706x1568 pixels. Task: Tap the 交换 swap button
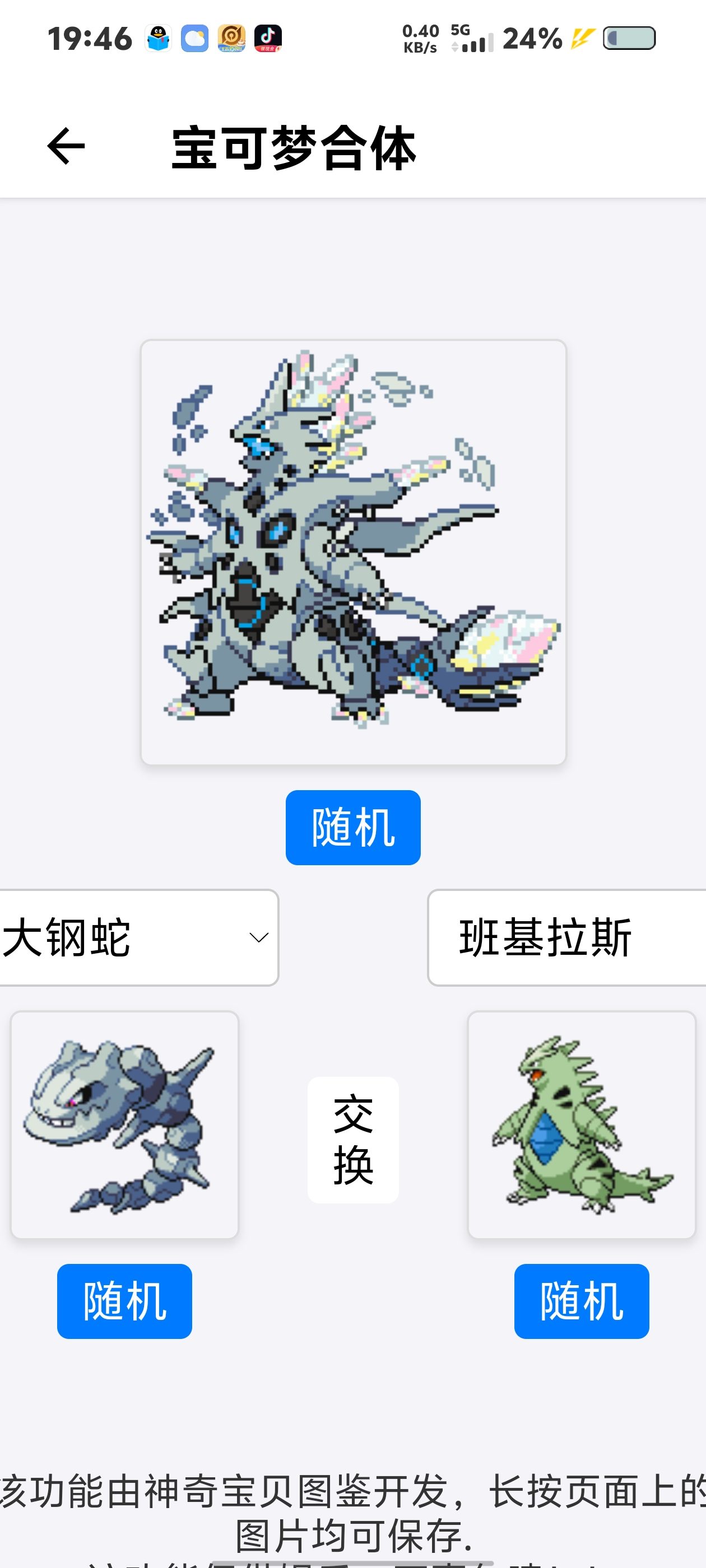(x=352, y=1140)
